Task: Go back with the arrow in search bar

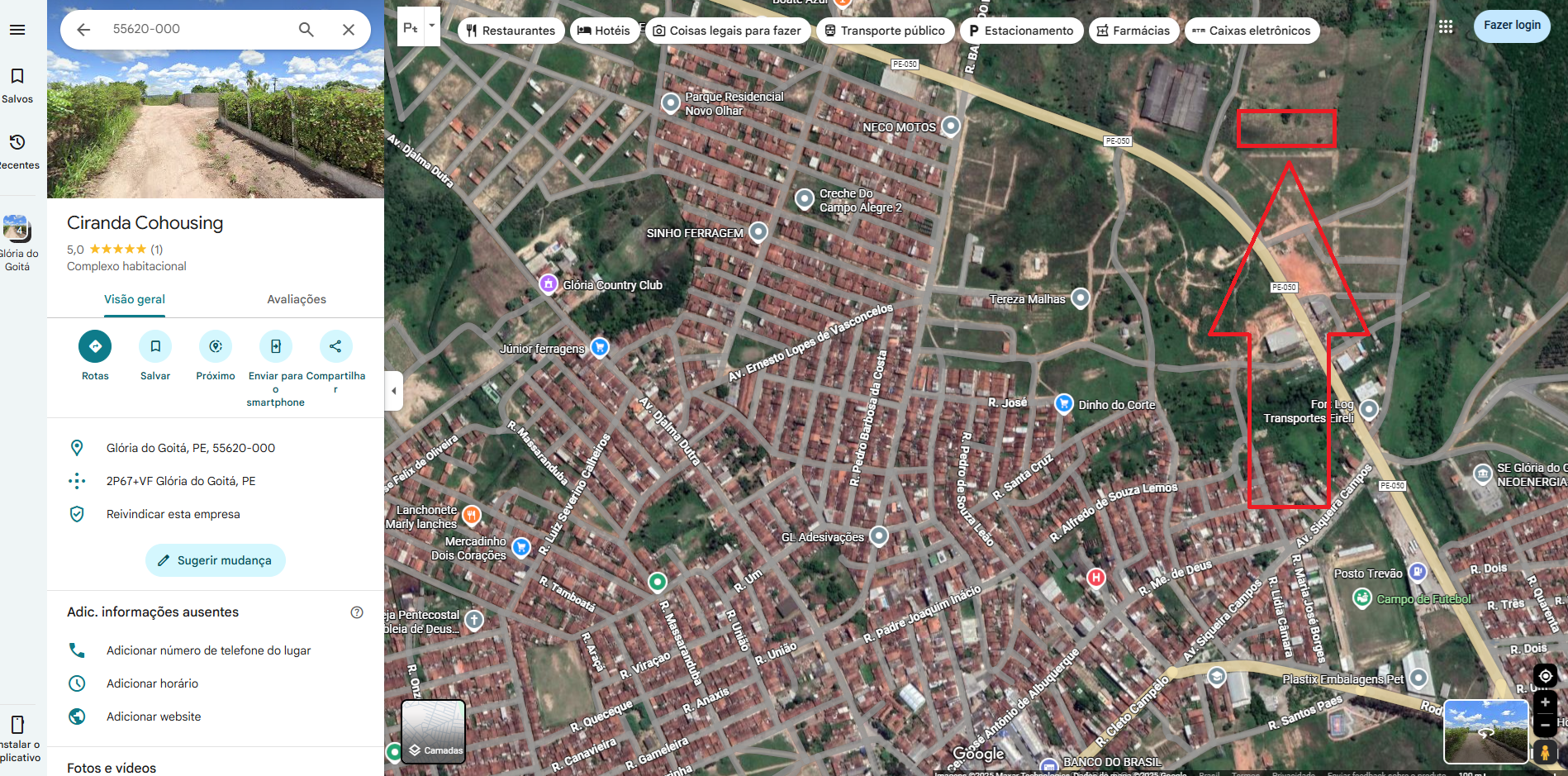Action: point(83,30)
